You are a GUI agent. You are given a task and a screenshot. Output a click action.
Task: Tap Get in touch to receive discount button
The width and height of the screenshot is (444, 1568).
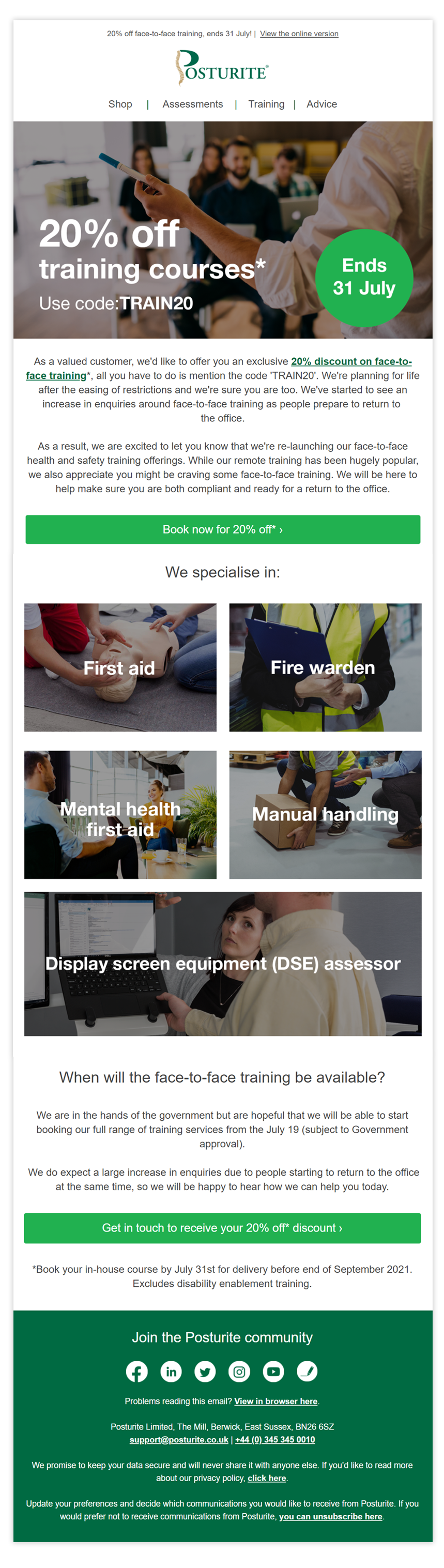[x=222, y=1228]
